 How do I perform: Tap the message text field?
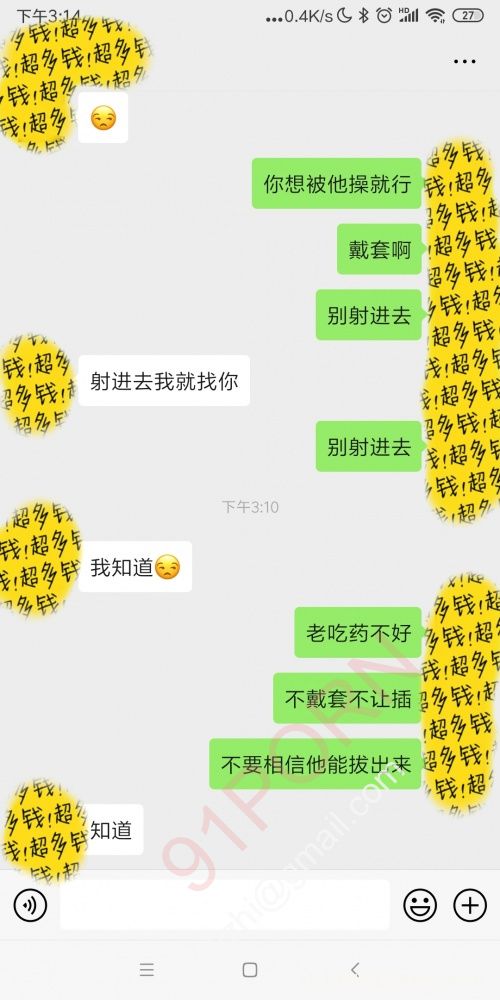(x=224, y=904)
